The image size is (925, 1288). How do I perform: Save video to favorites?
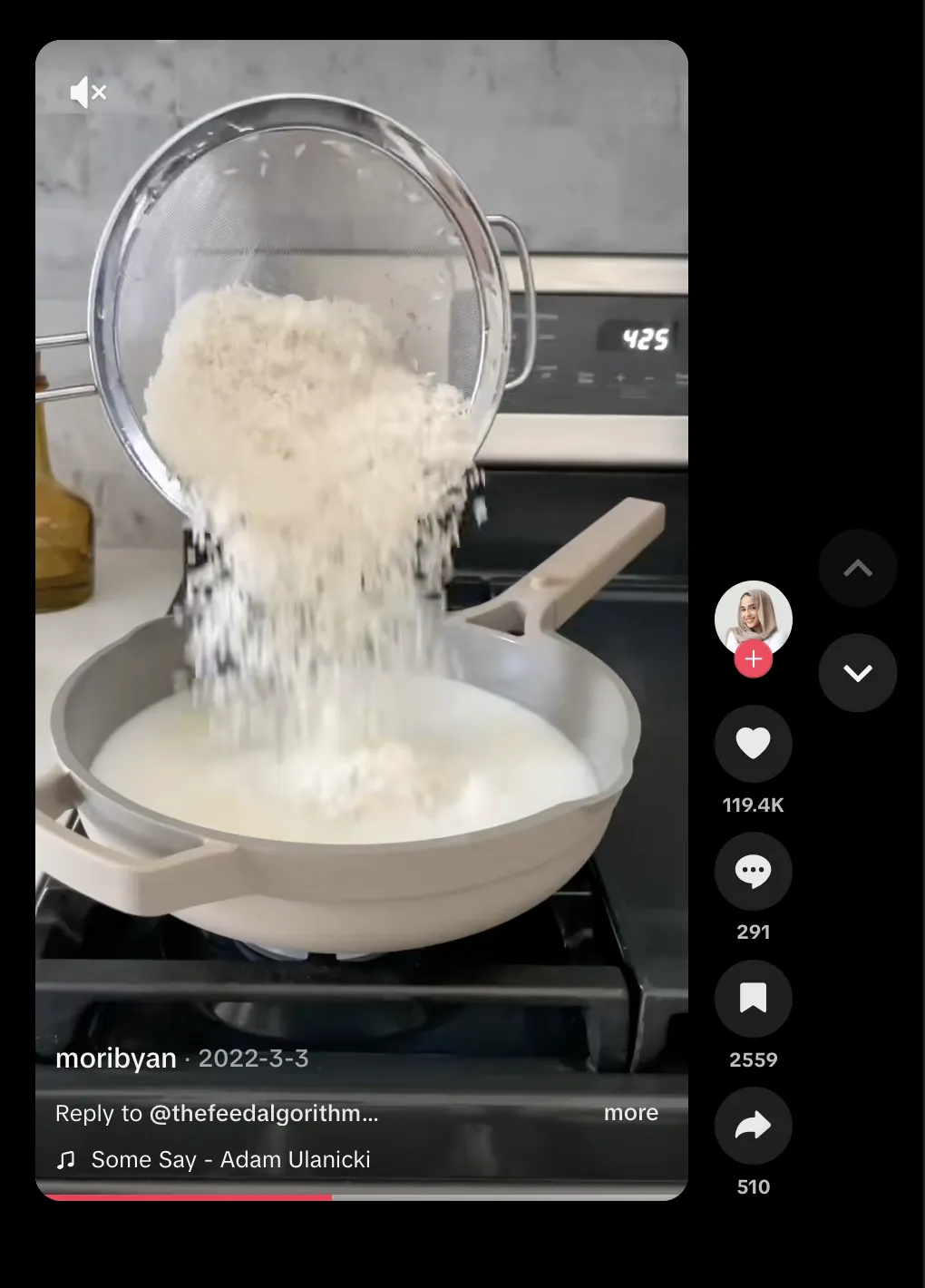pos(753,998)
